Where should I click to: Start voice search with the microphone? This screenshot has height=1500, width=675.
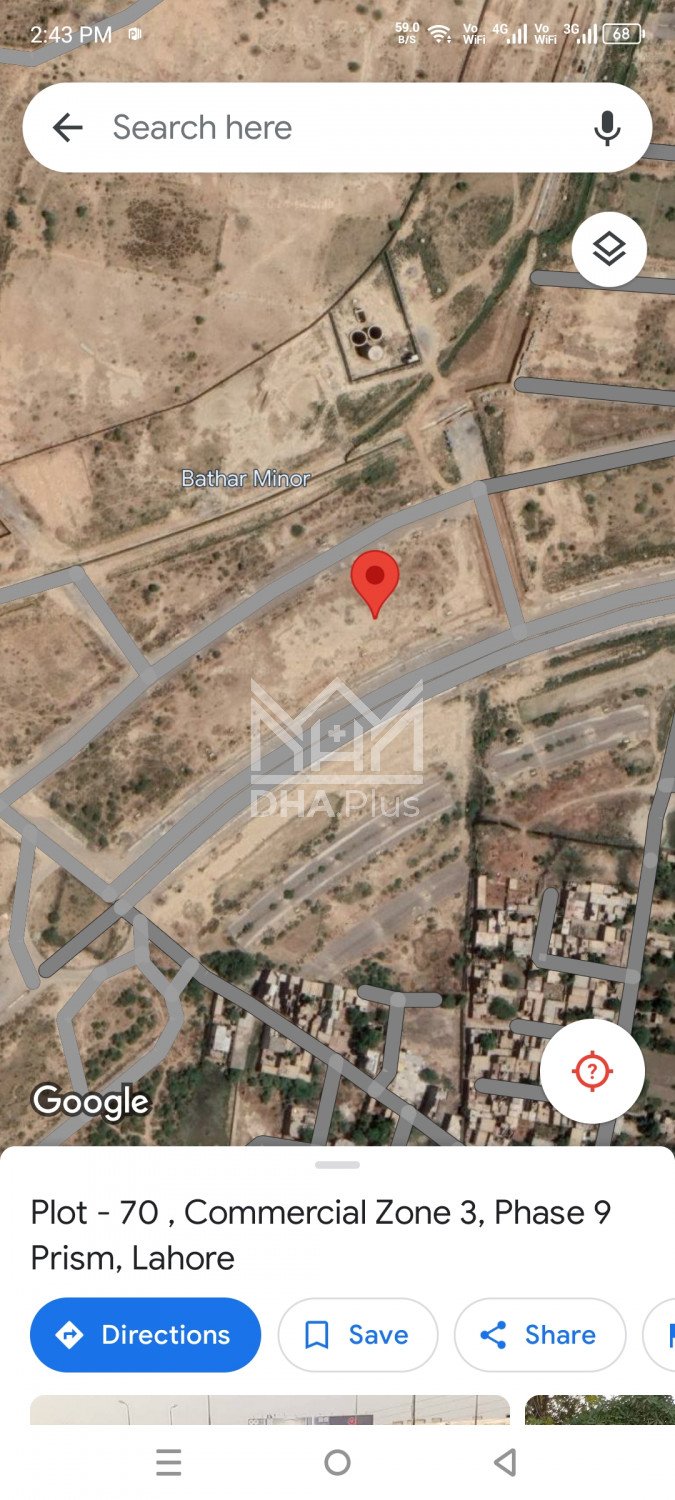pos(606,128)
